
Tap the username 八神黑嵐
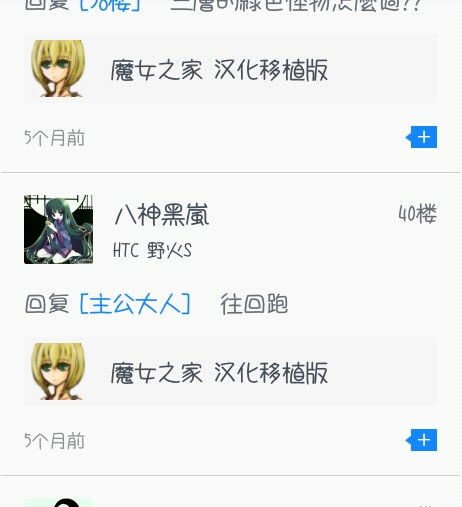pos(162,215)
